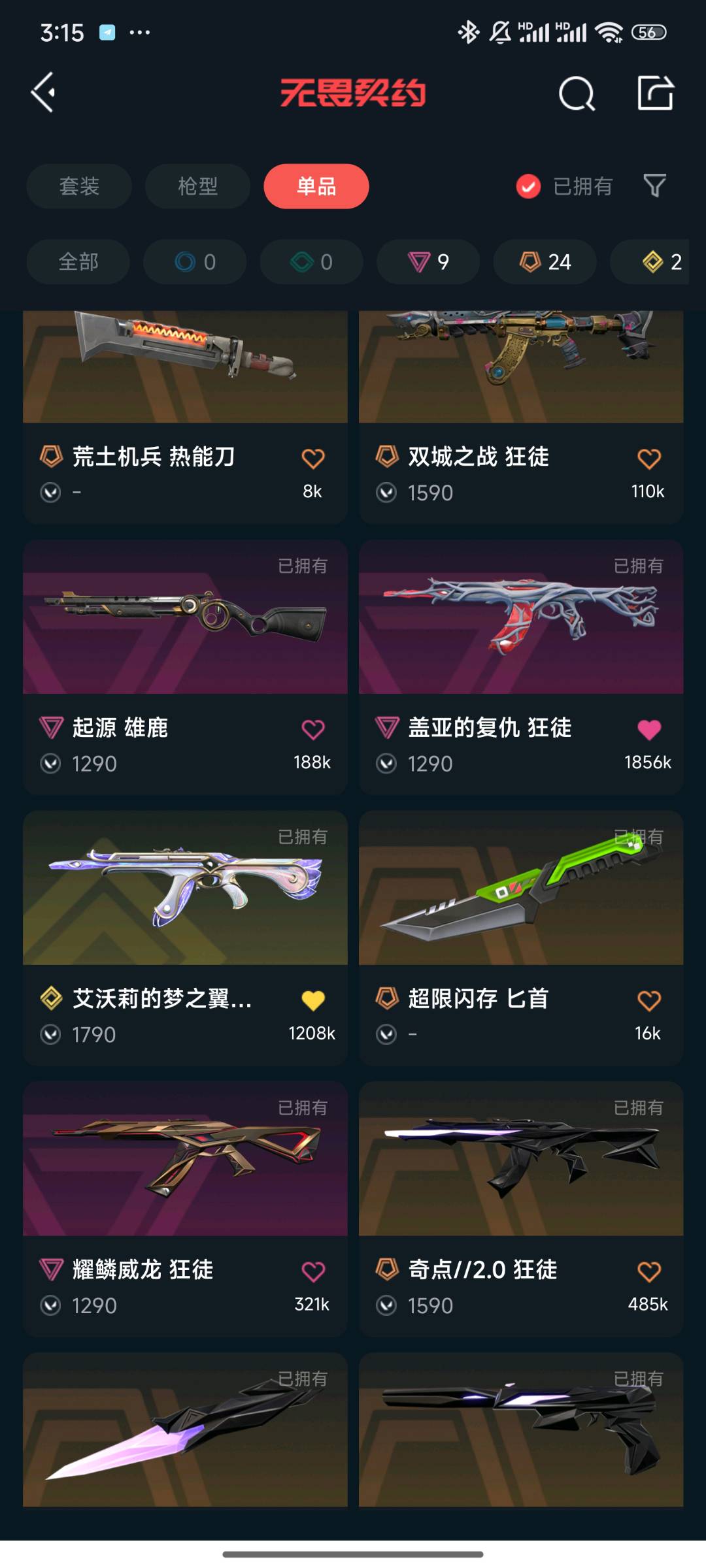Like the 起源 雄鹿 skin
Screen dimensions: 706x1568
312,730
